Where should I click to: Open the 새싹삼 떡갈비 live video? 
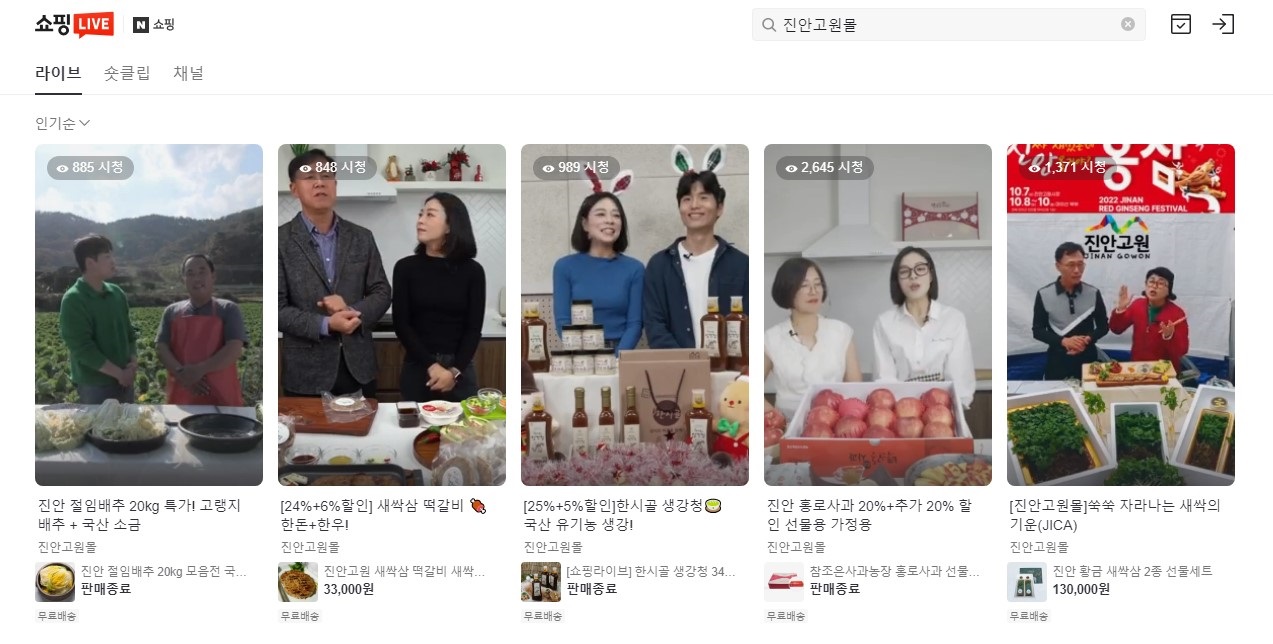coord(392,315)
